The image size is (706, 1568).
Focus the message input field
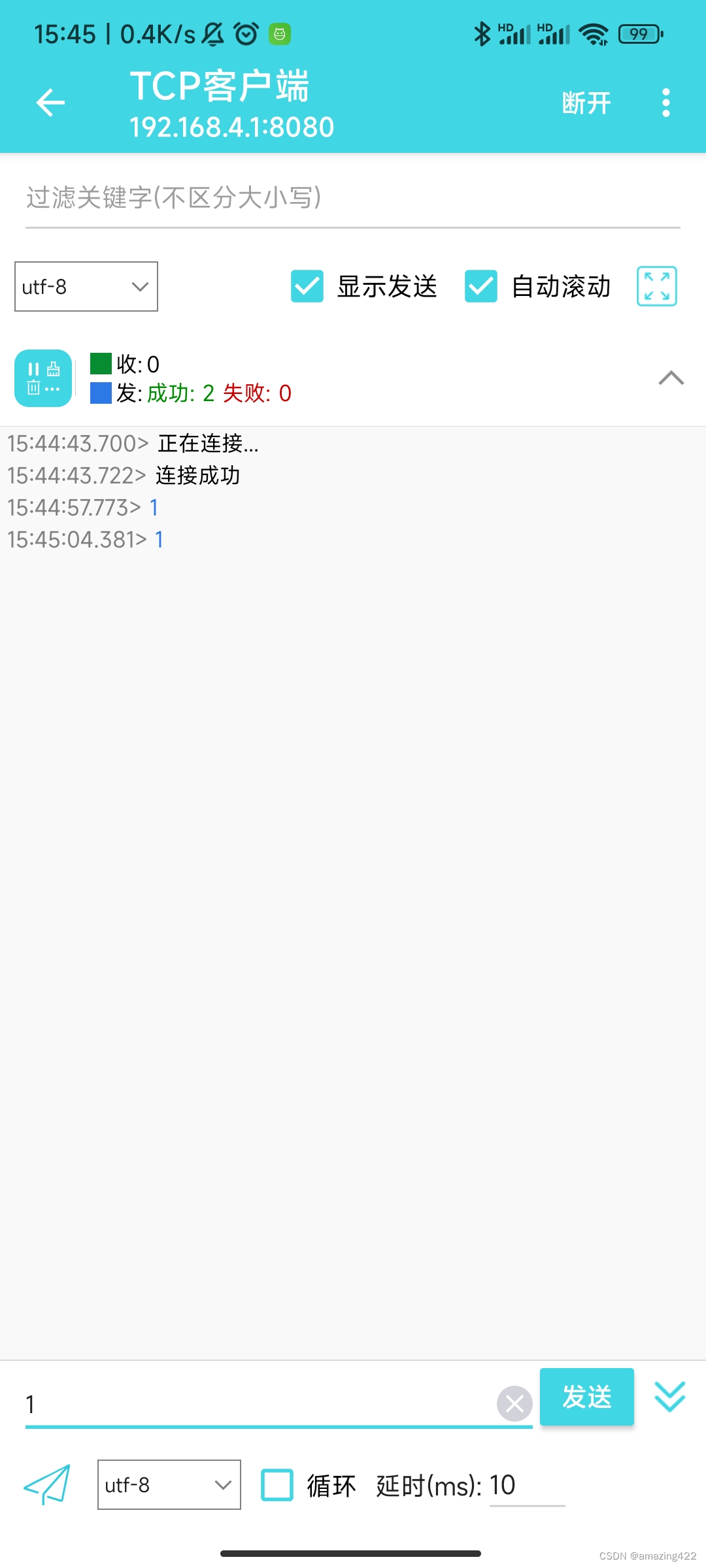point(258,1404)
